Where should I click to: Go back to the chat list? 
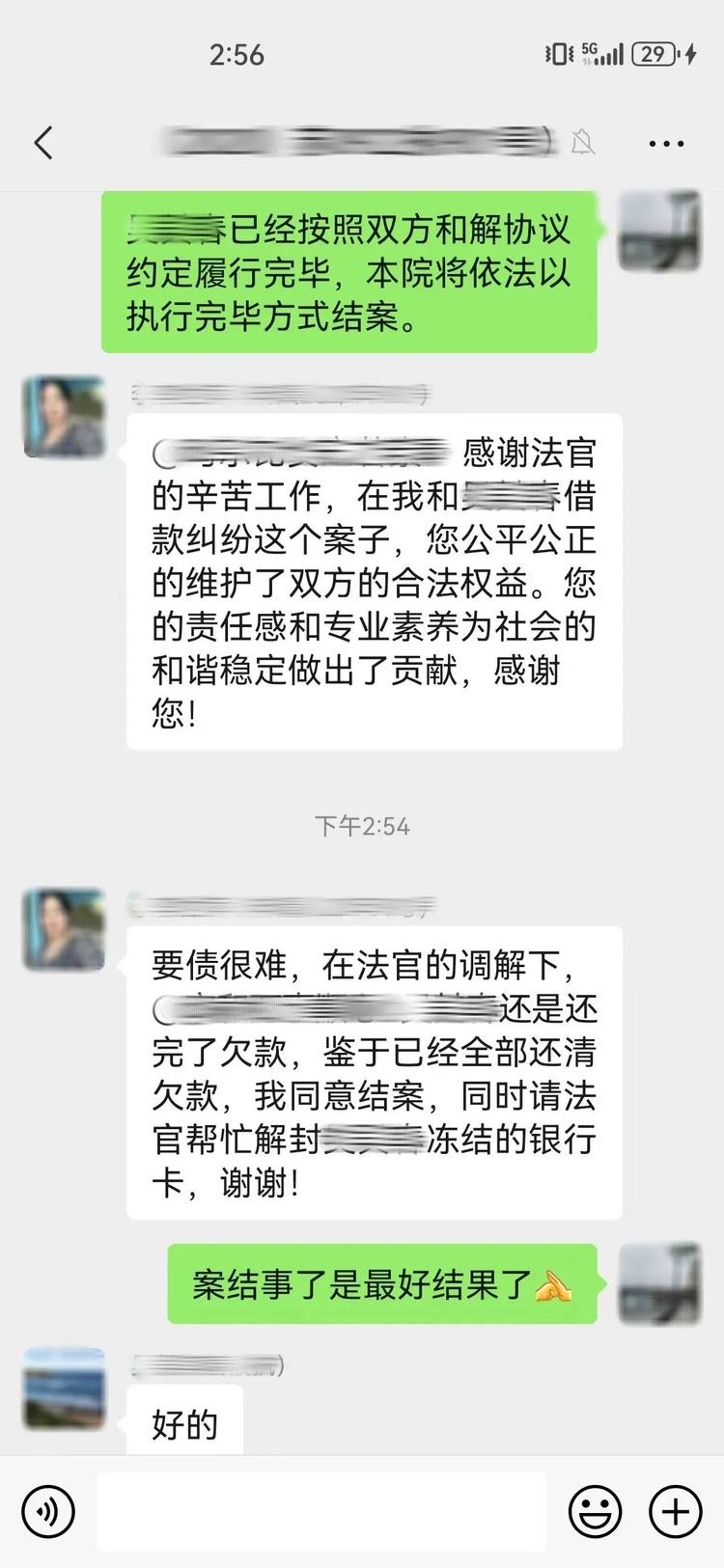tap(43, 143)
